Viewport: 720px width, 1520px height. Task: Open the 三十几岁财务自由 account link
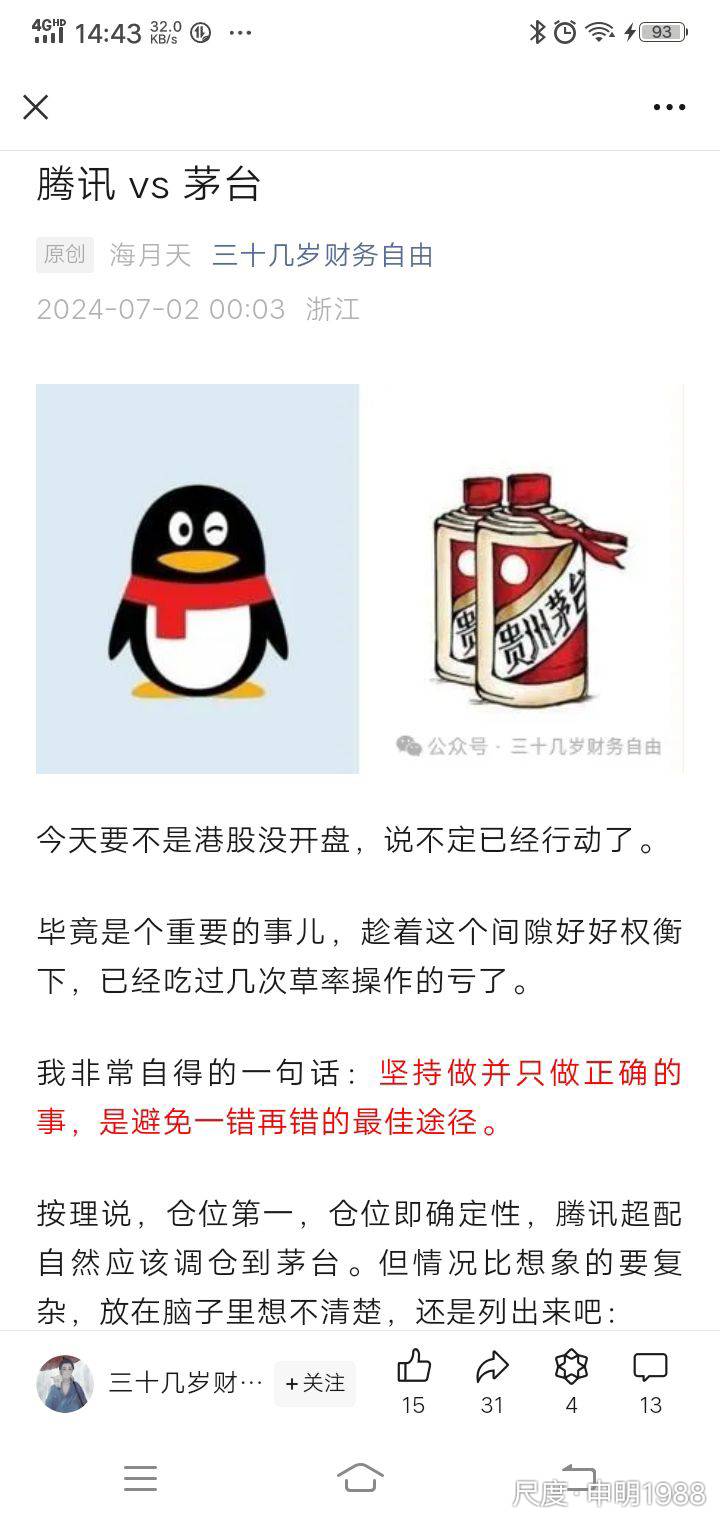322,255
